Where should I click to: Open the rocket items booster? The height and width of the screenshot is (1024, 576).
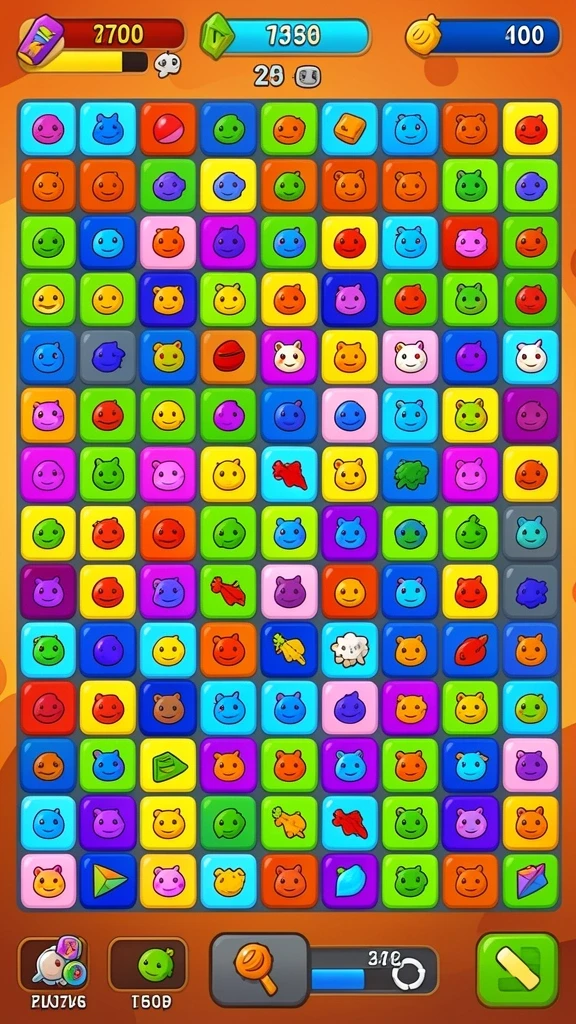coord(52,965)
